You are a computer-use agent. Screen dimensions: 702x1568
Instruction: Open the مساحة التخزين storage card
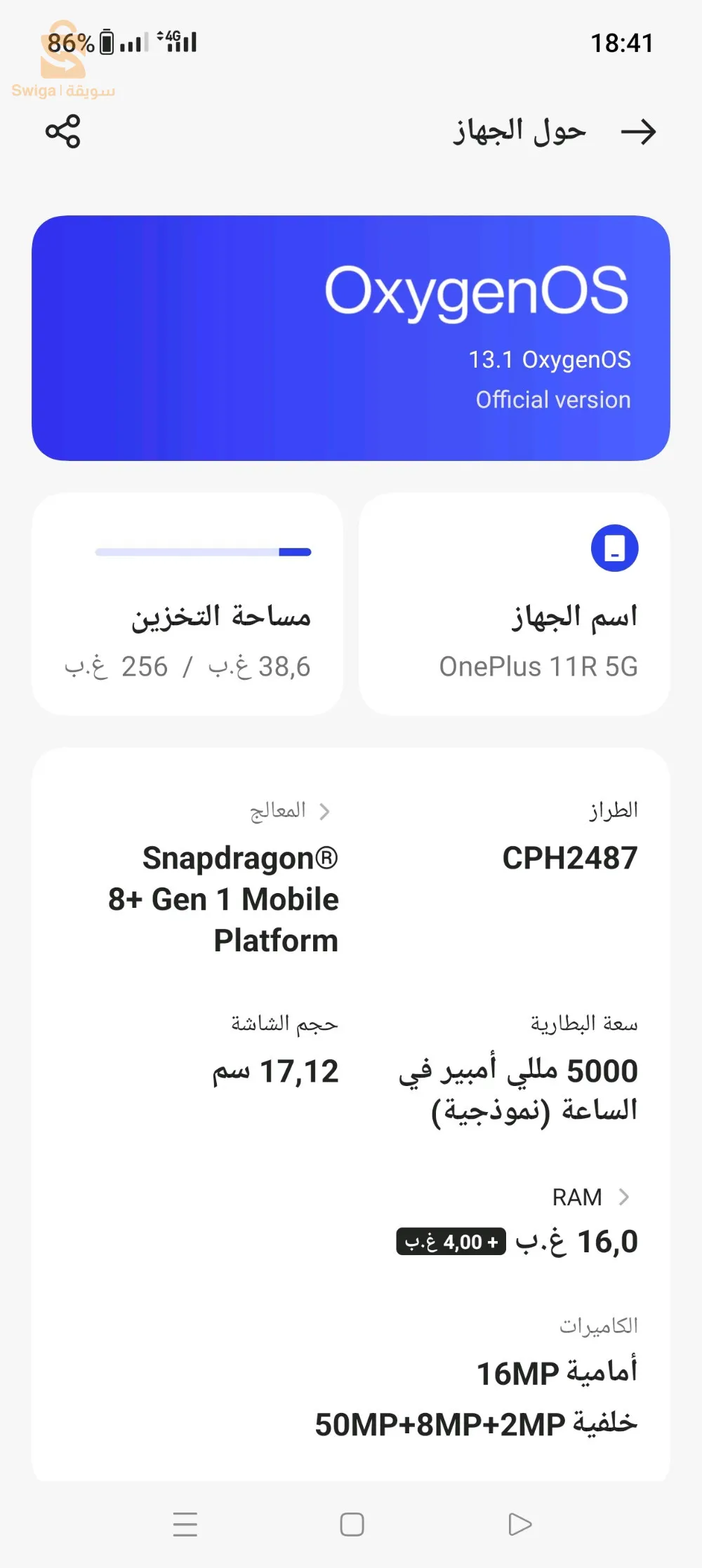(187, 604)
